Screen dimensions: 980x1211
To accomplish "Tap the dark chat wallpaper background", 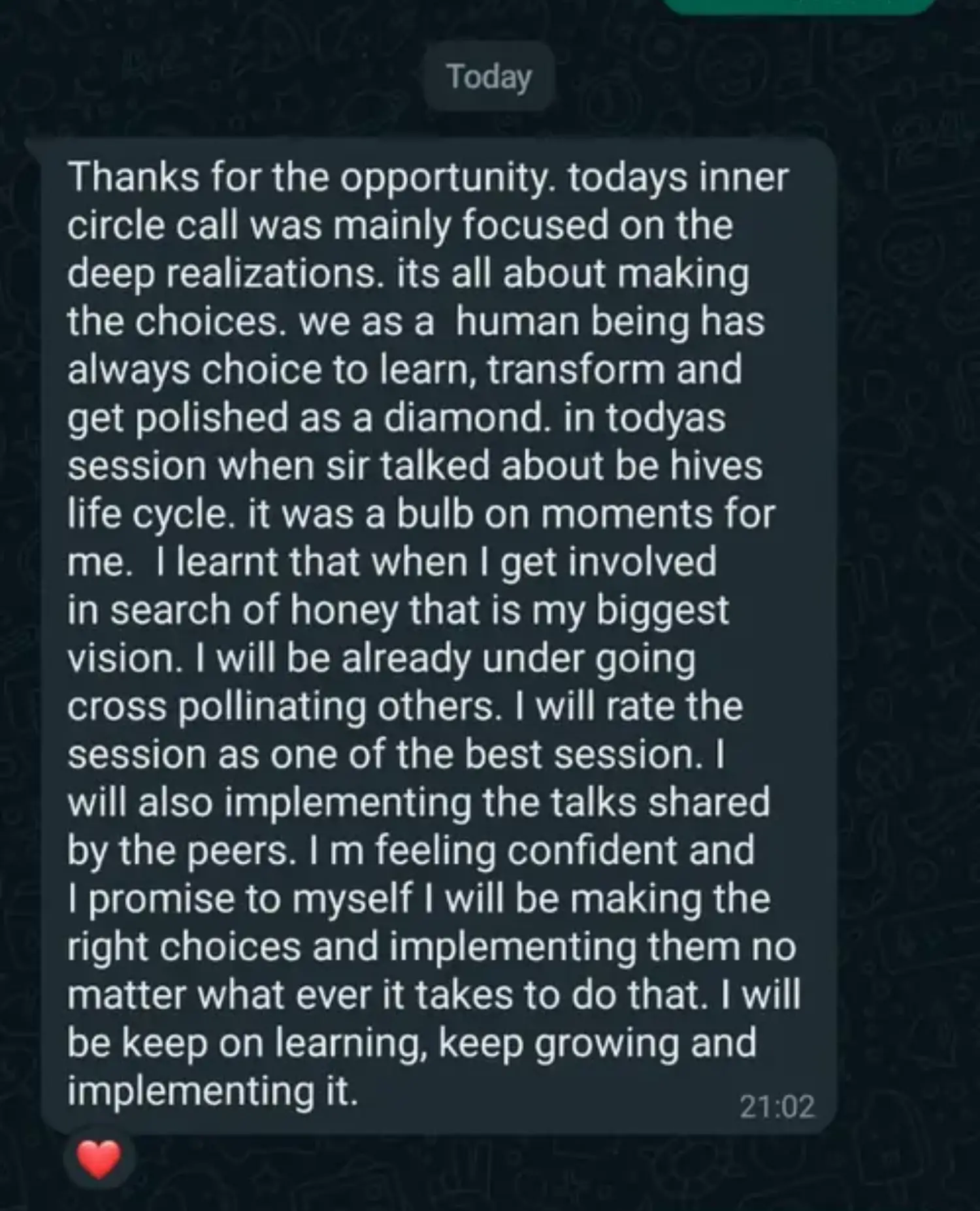I will point(915,588).
